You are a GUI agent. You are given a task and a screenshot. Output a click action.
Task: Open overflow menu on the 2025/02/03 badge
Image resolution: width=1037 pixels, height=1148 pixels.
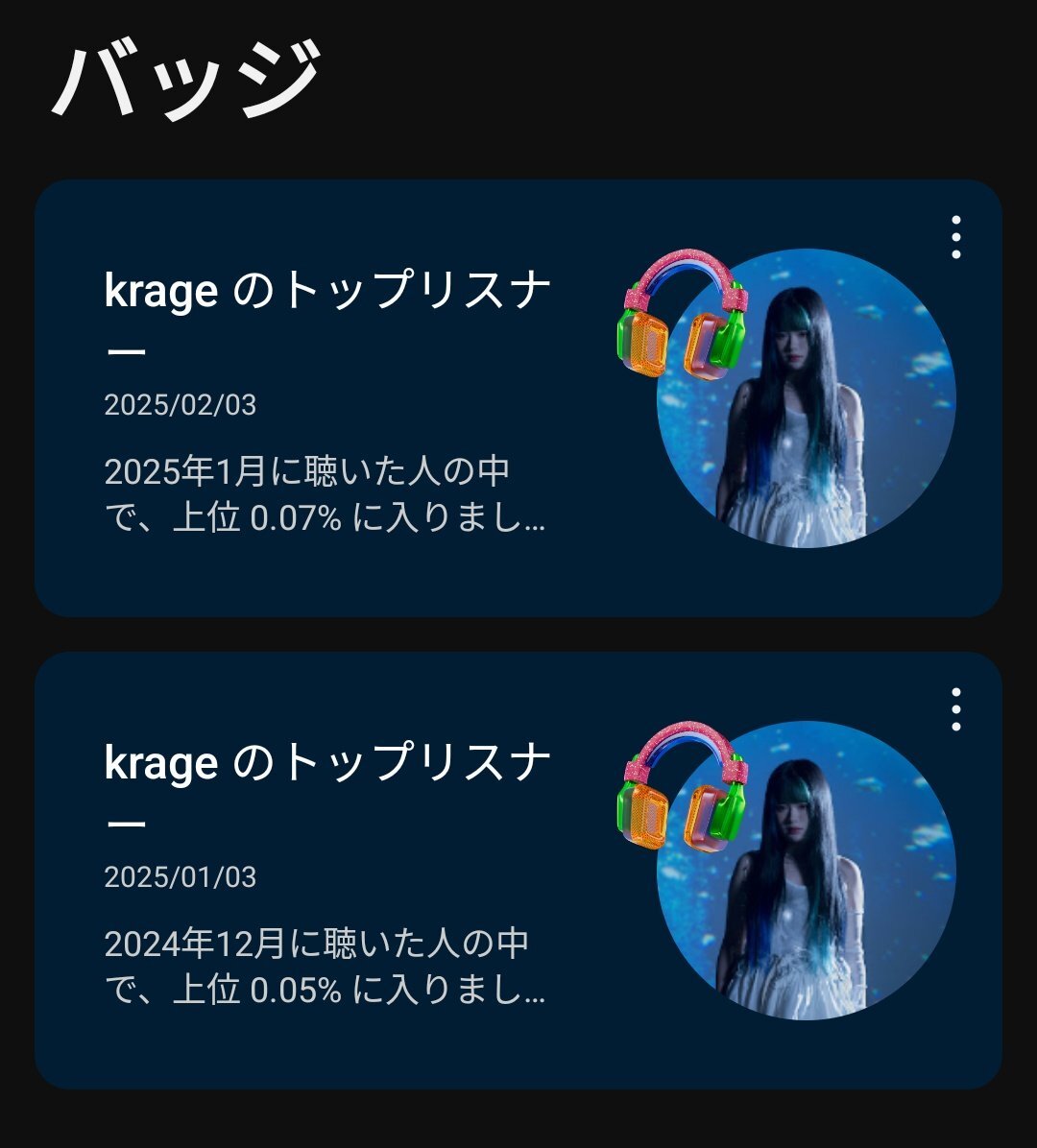point(955,237)
